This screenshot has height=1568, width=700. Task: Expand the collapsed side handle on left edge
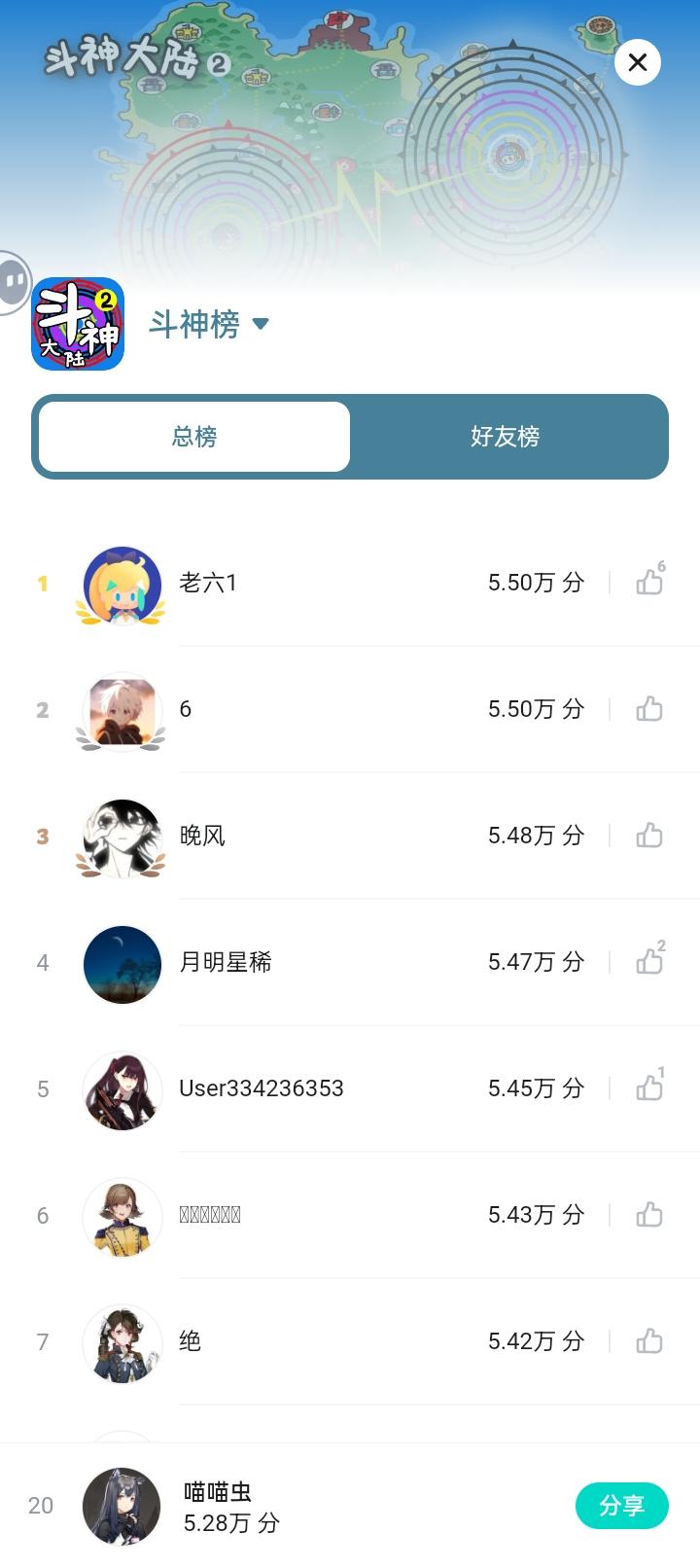coord(10,281)
